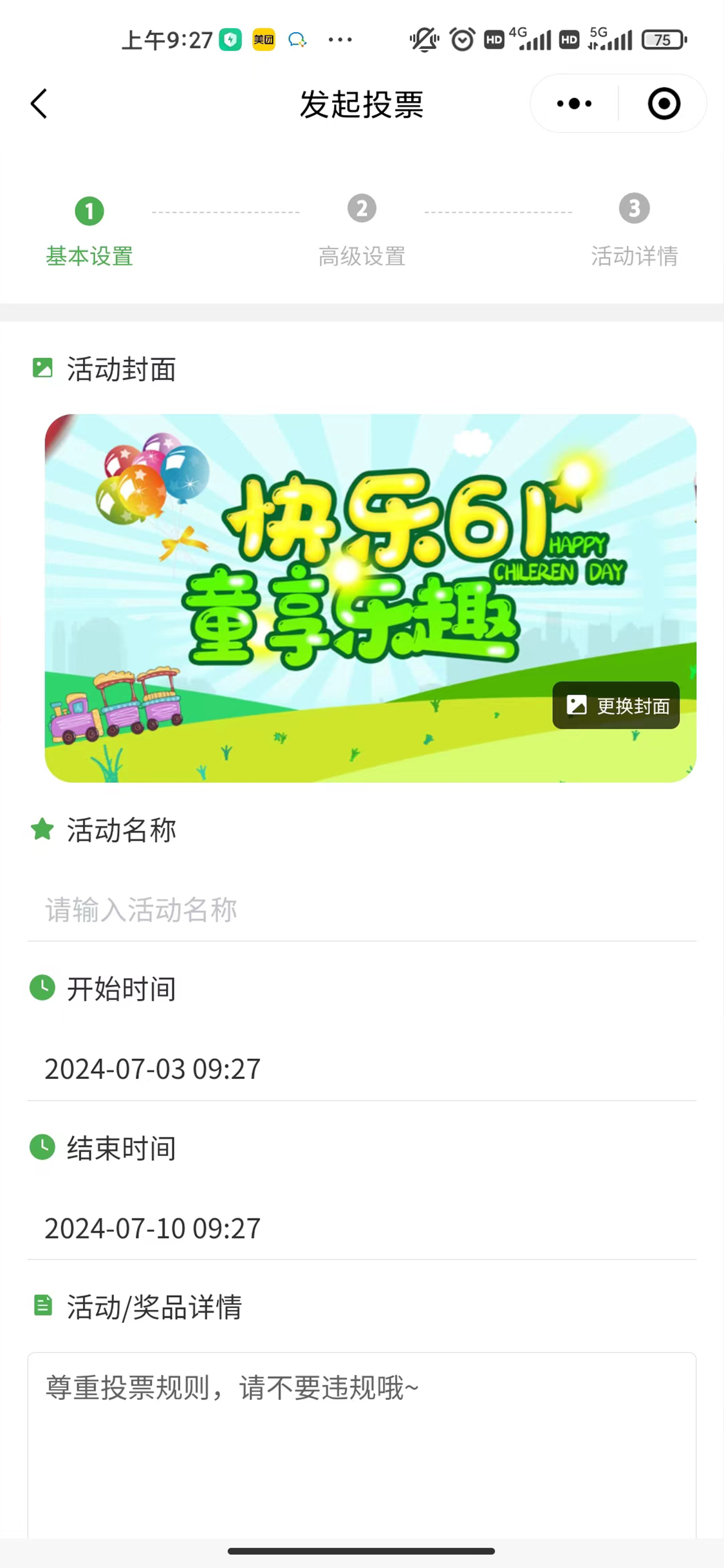724x1568 pixels.
Task: Open the mini program more-options menu
Action: click(574, 104)
